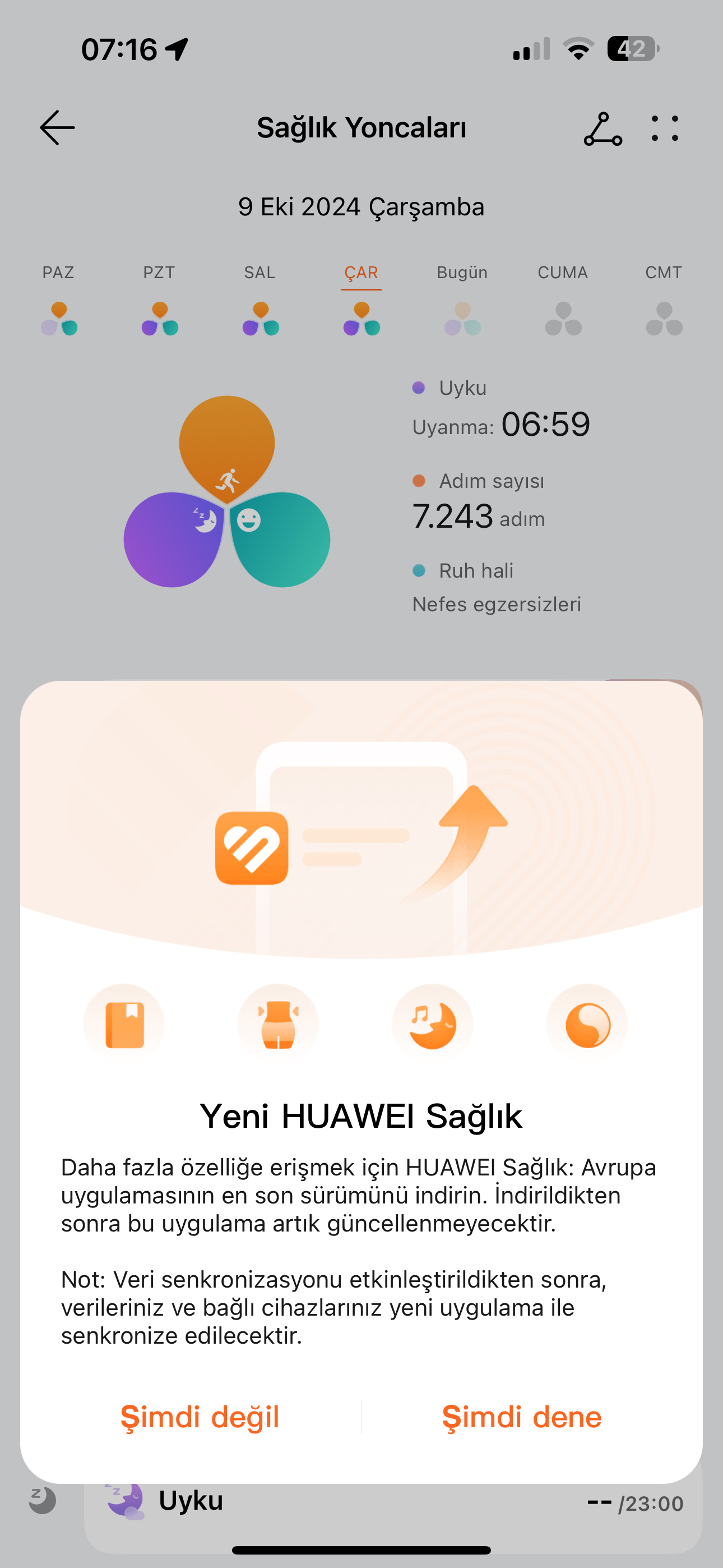The image size is (723, 1568).
Task: Tap Şimdi dene to try the new app
Action: [522, 1418]
